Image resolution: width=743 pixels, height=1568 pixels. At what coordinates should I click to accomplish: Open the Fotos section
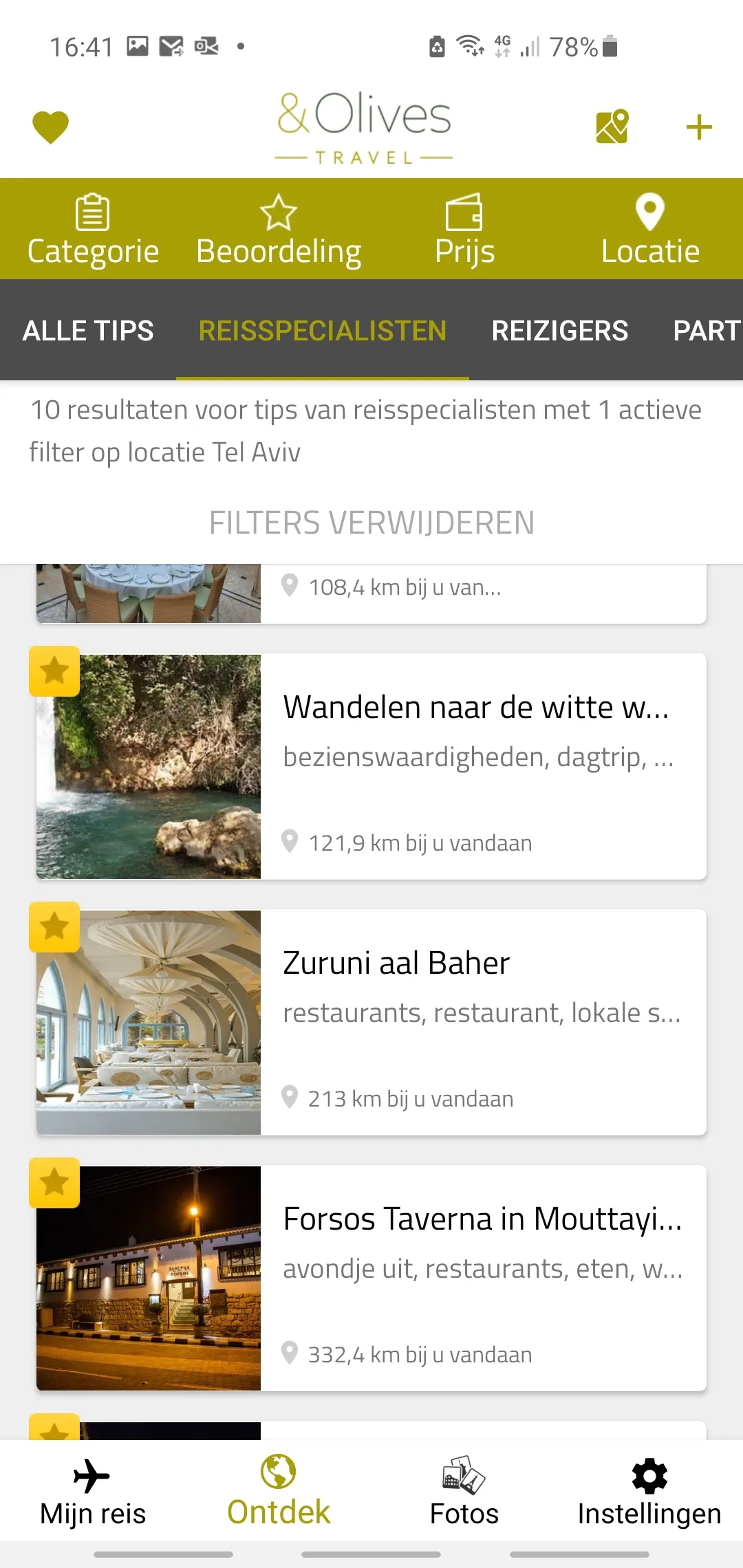click(x=464, y=1492)
